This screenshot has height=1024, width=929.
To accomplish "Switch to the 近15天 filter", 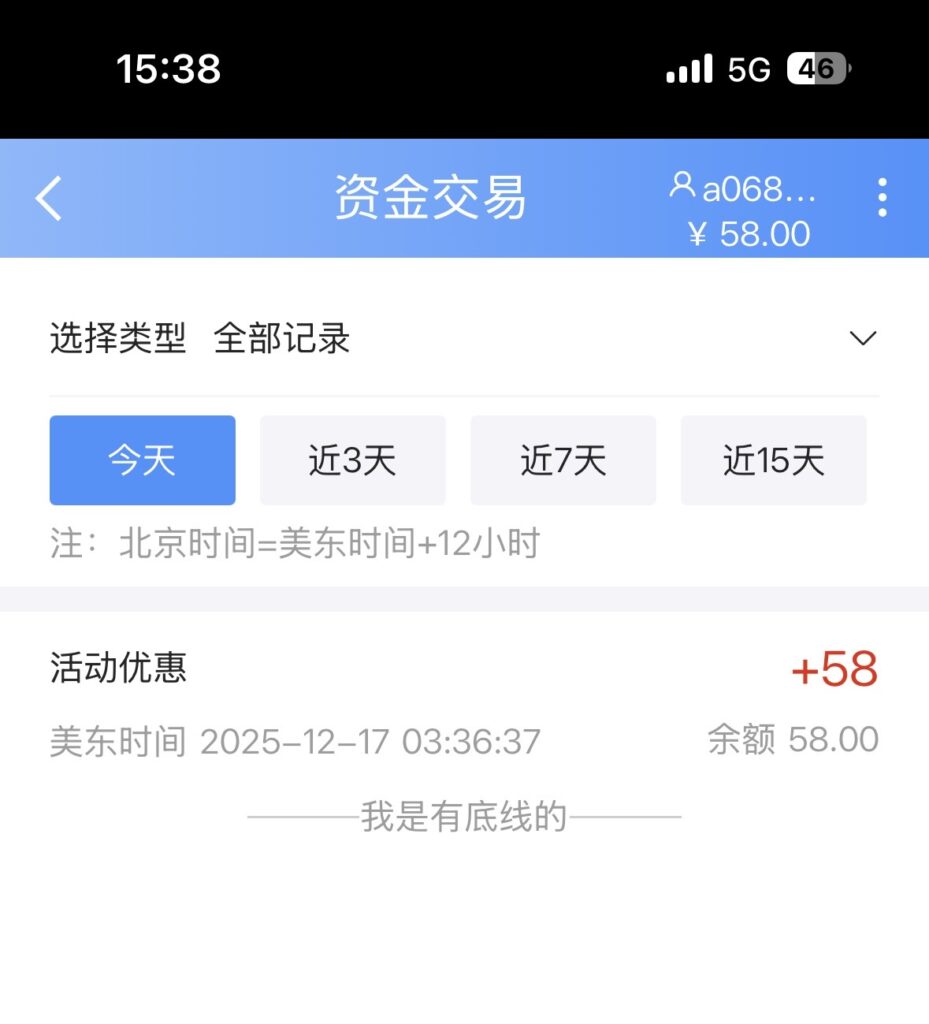I will tap(774, 459).
